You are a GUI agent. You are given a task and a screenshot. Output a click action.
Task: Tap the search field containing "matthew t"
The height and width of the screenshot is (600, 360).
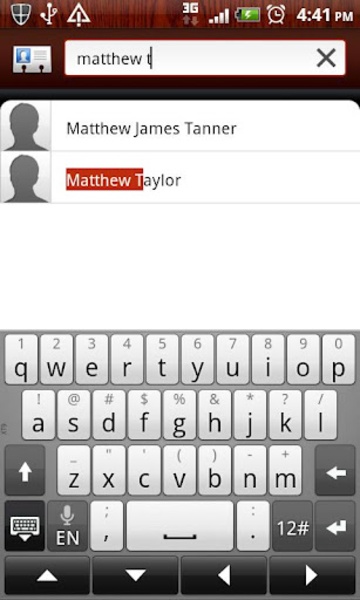[x=205, y=58]
